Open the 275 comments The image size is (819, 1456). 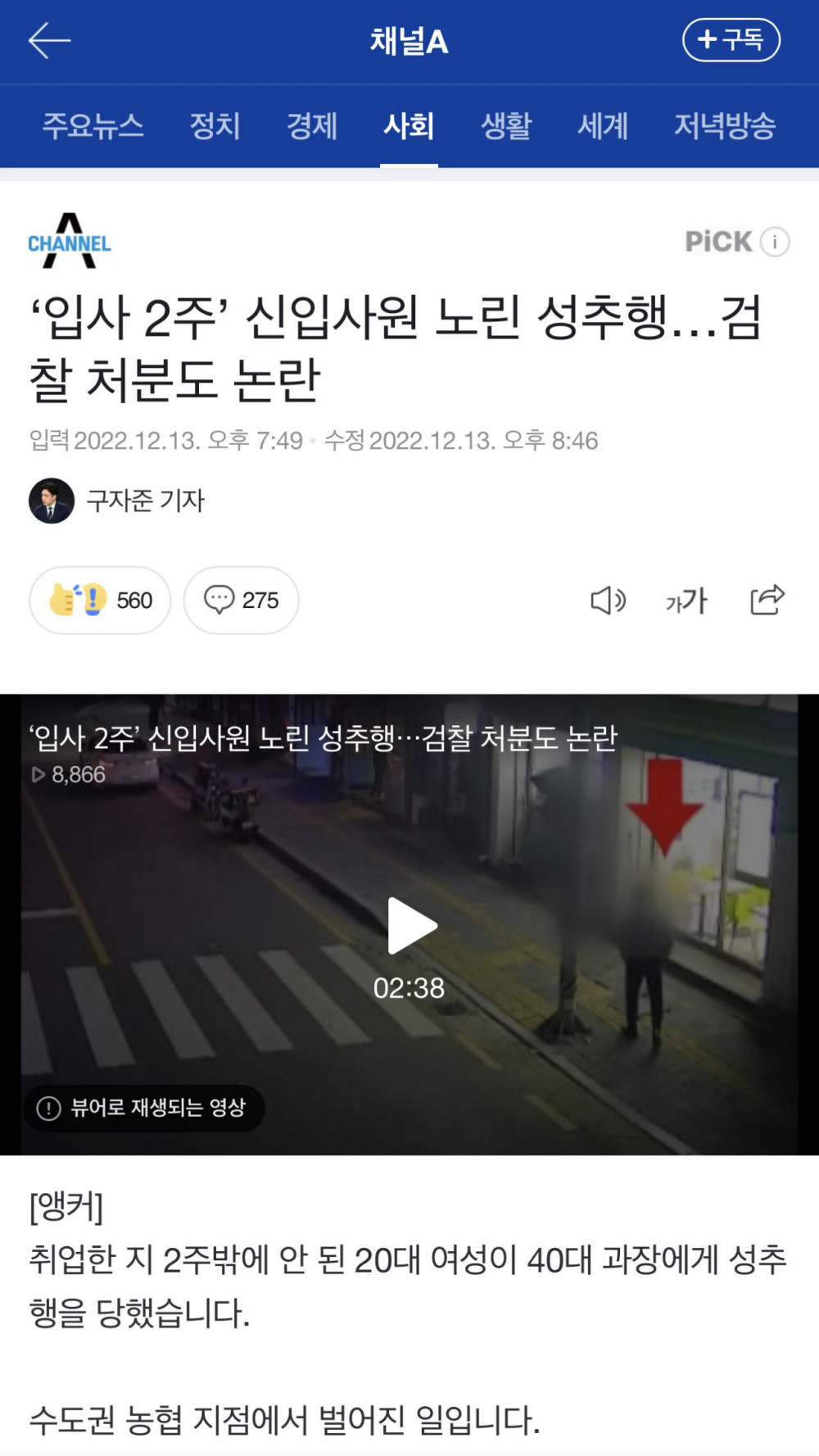pos(241,601)
